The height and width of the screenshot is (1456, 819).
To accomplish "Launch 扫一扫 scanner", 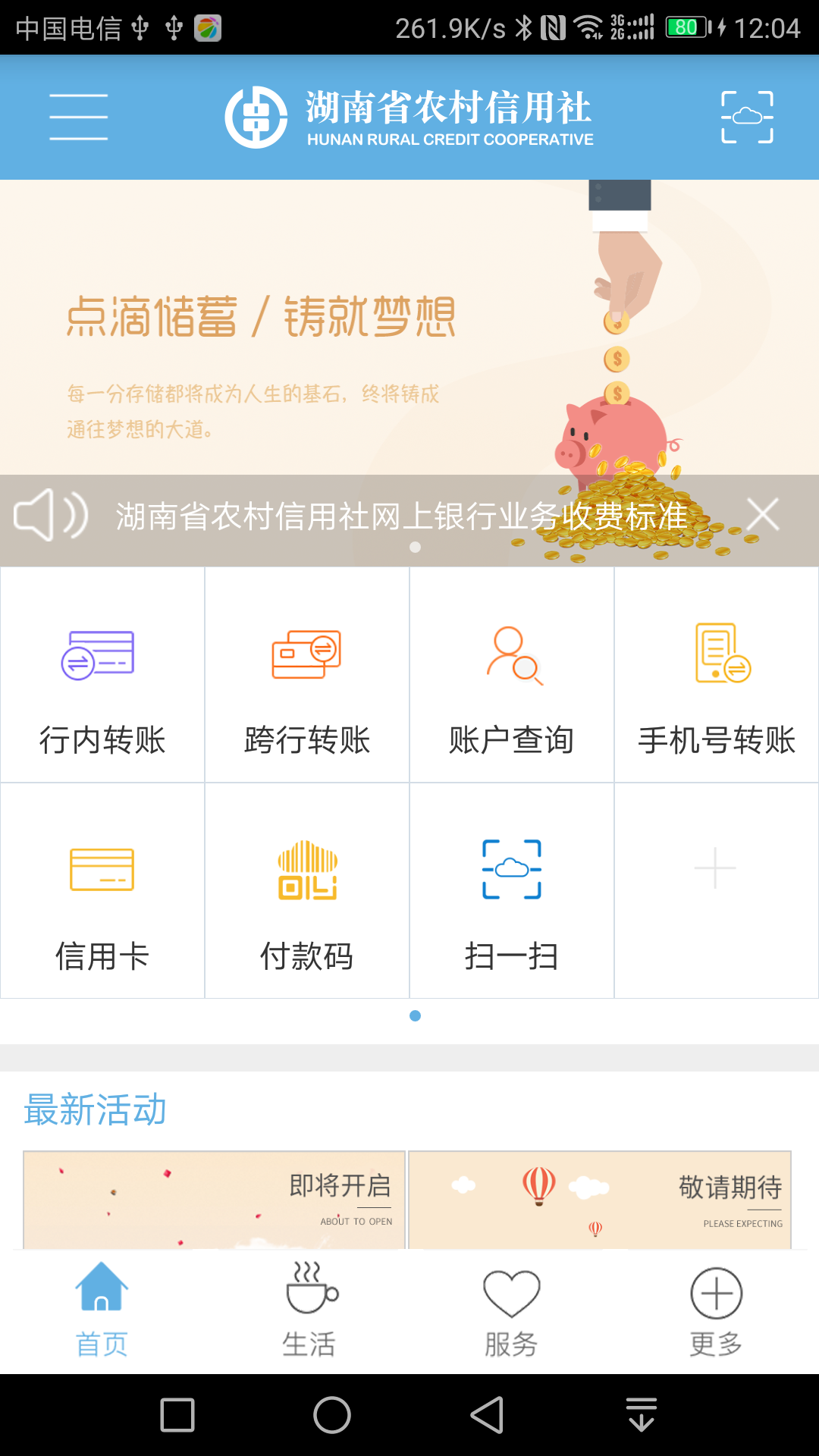I will tap(512, 891).
